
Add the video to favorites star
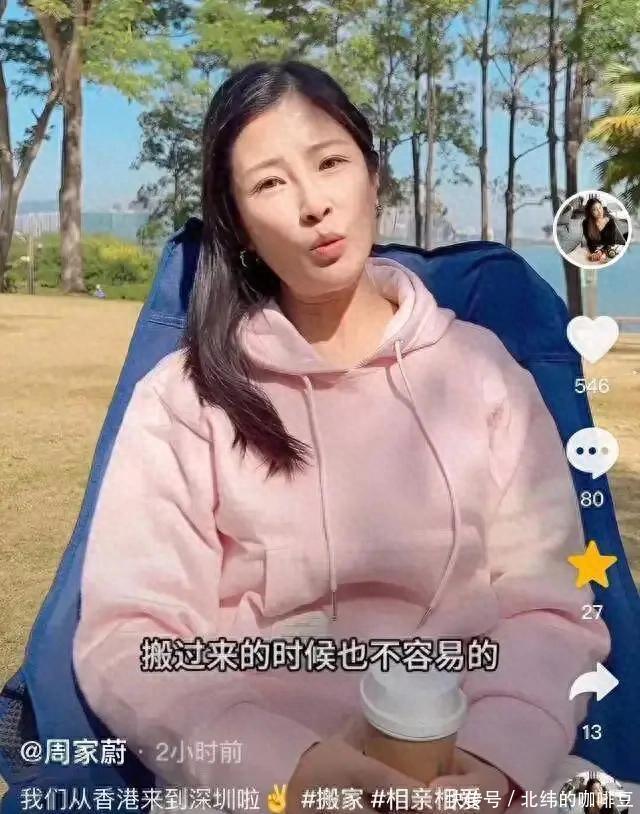pyautogui.click(x=592, y=565)
